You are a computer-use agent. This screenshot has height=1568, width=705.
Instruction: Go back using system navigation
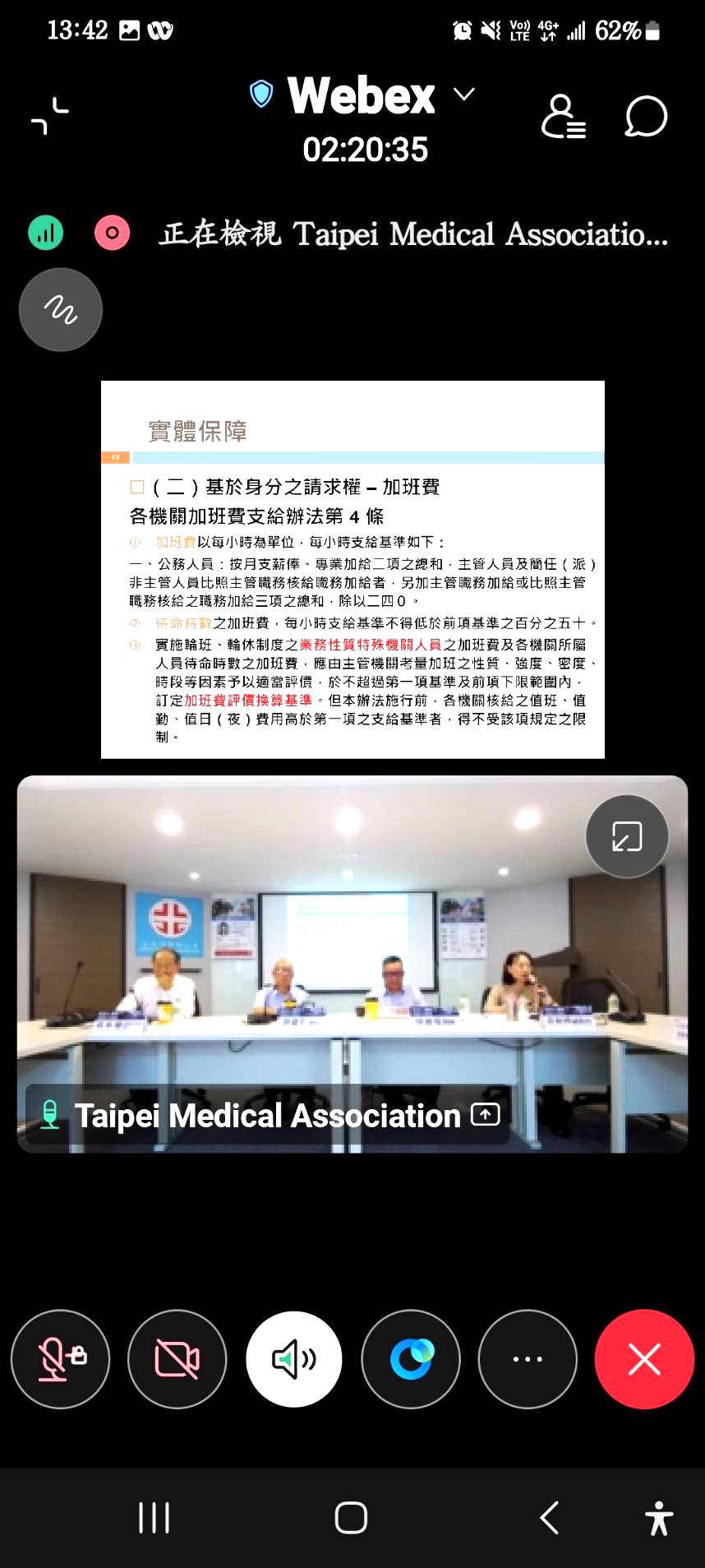click(549, 1518)
